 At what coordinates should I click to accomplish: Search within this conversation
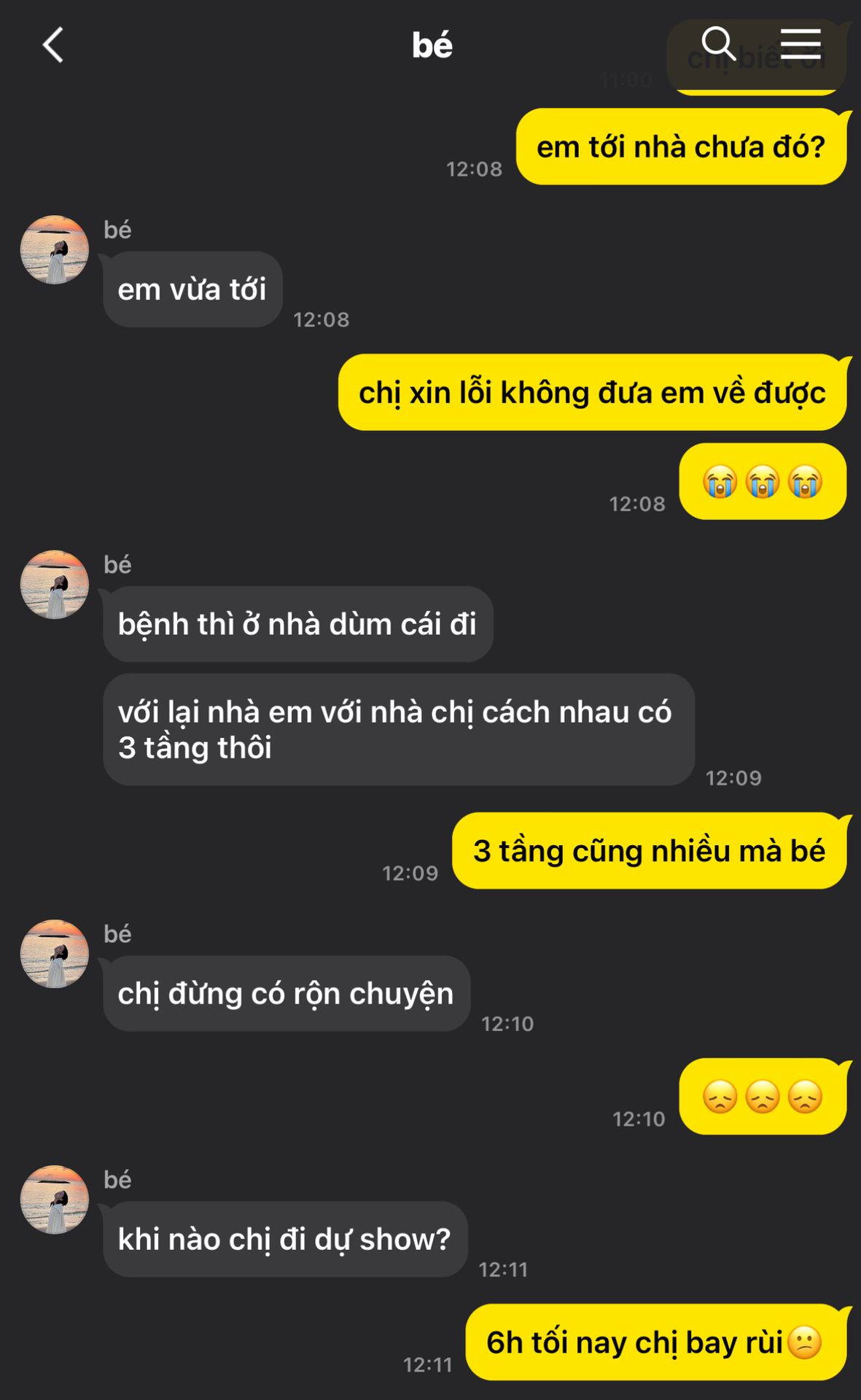point(718,44)
